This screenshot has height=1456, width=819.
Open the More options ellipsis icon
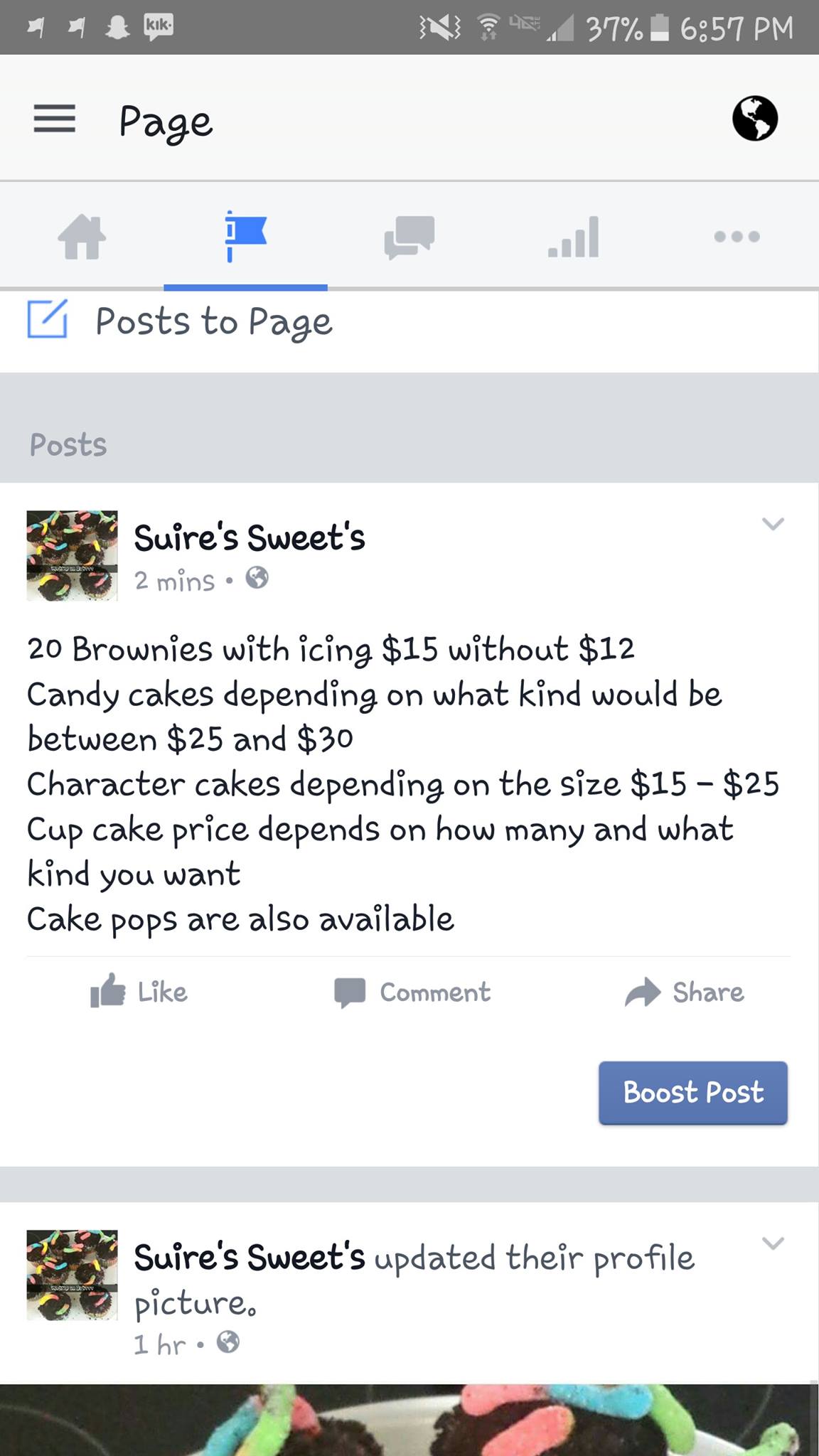(x=737, y=237)
